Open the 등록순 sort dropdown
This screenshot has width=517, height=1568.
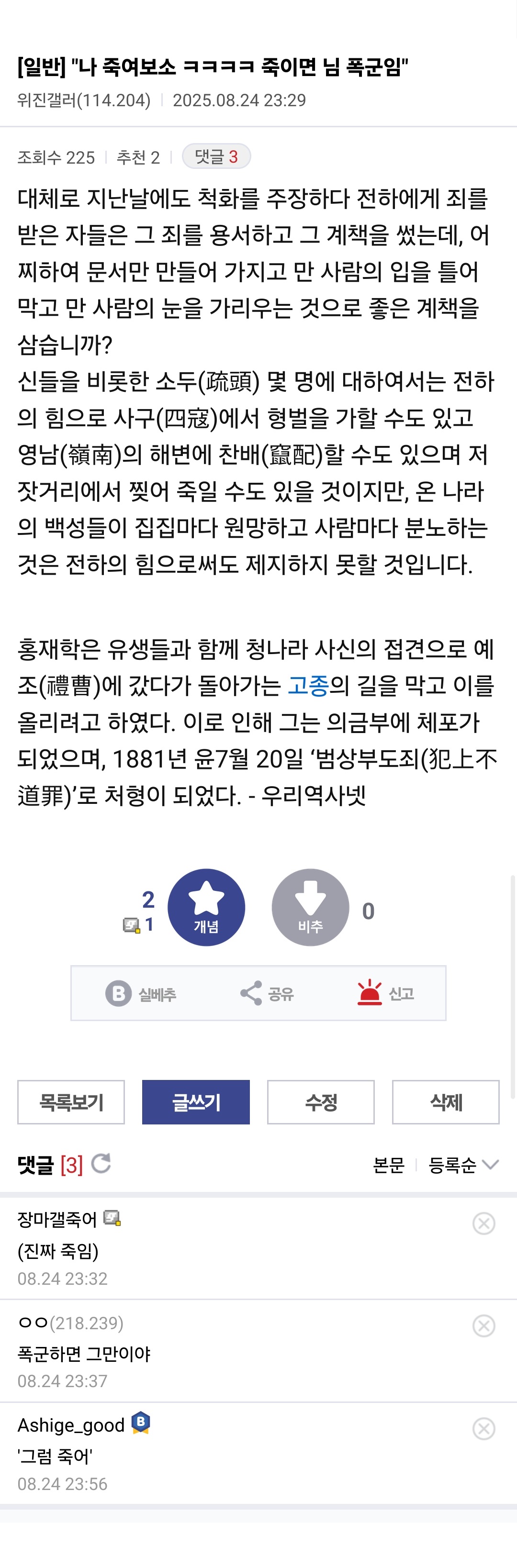(x=463, y=1165)
